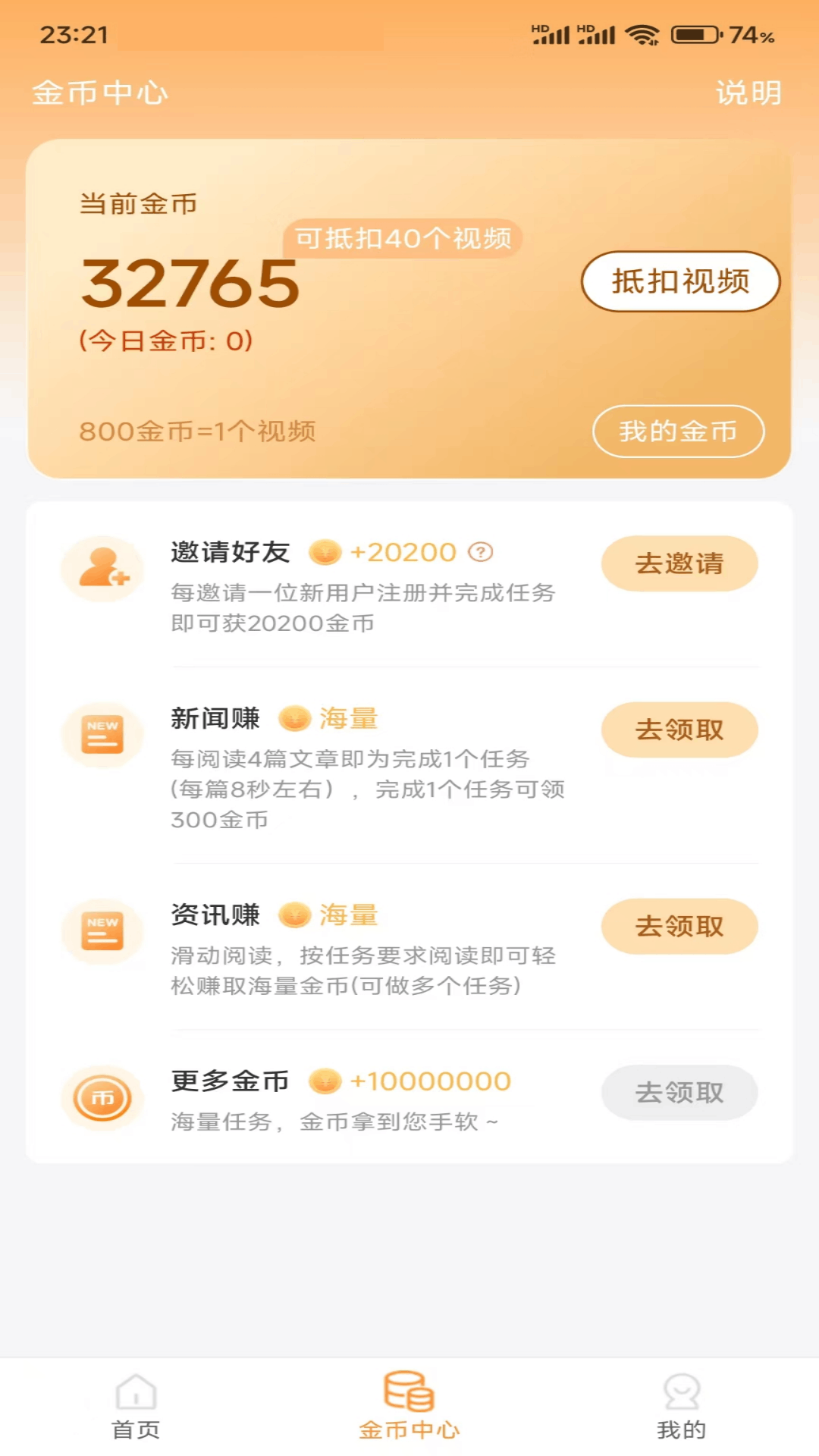Click the round 币 coin icon for 更多金币
819x1456 pixels.
(x=102, y=1098)
